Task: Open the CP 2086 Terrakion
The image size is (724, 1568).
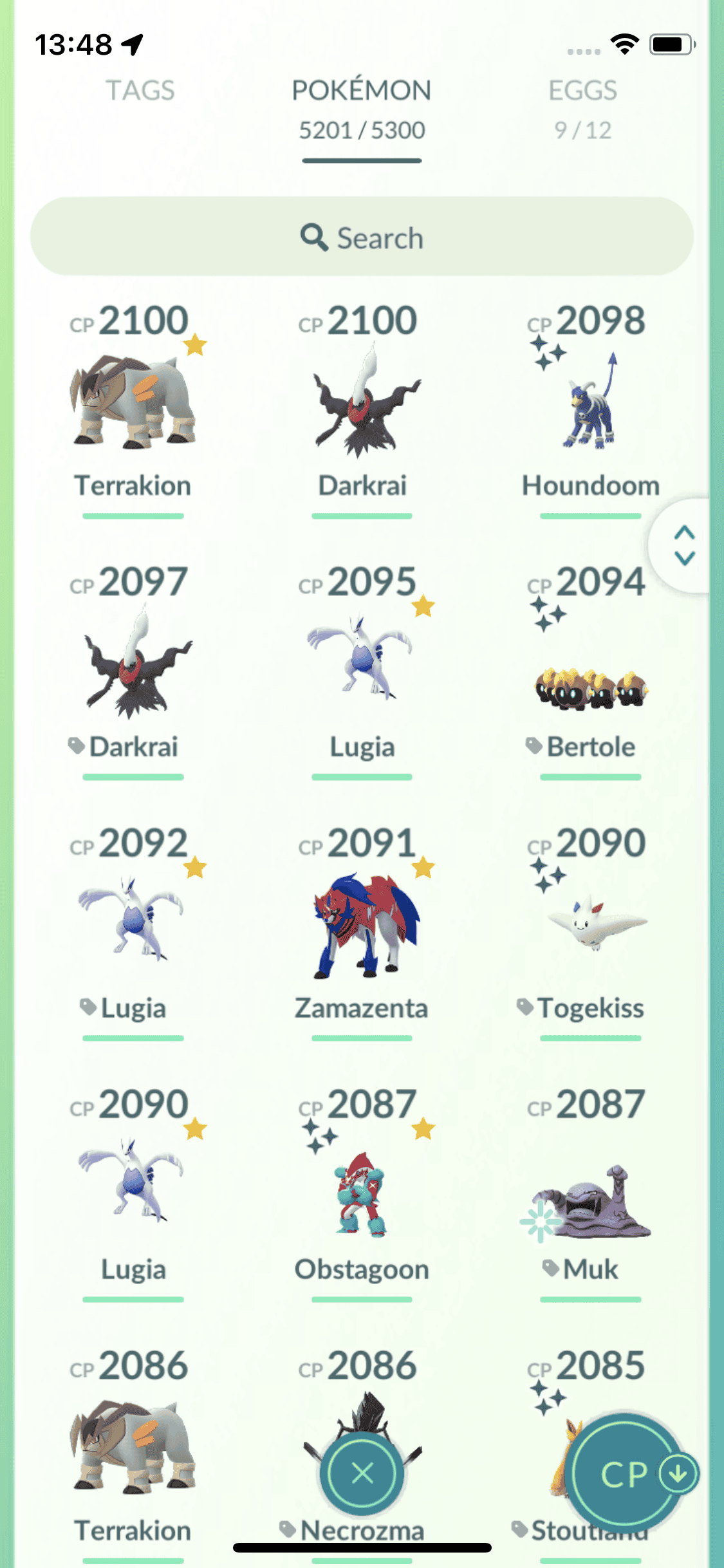Action: pyautogui.click(x=133, y=1448)
